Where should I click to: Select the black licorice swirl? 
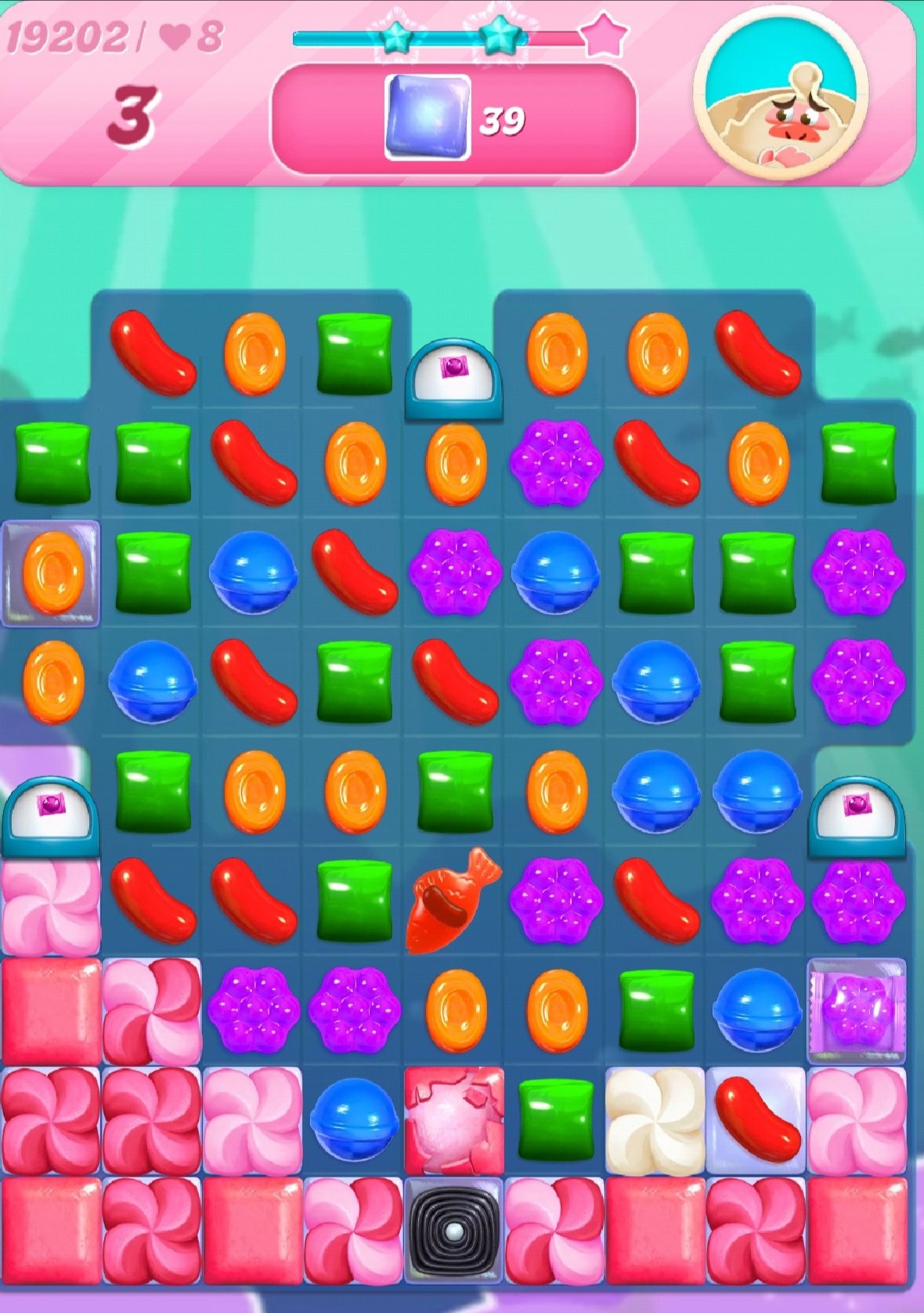(453, 1230)
